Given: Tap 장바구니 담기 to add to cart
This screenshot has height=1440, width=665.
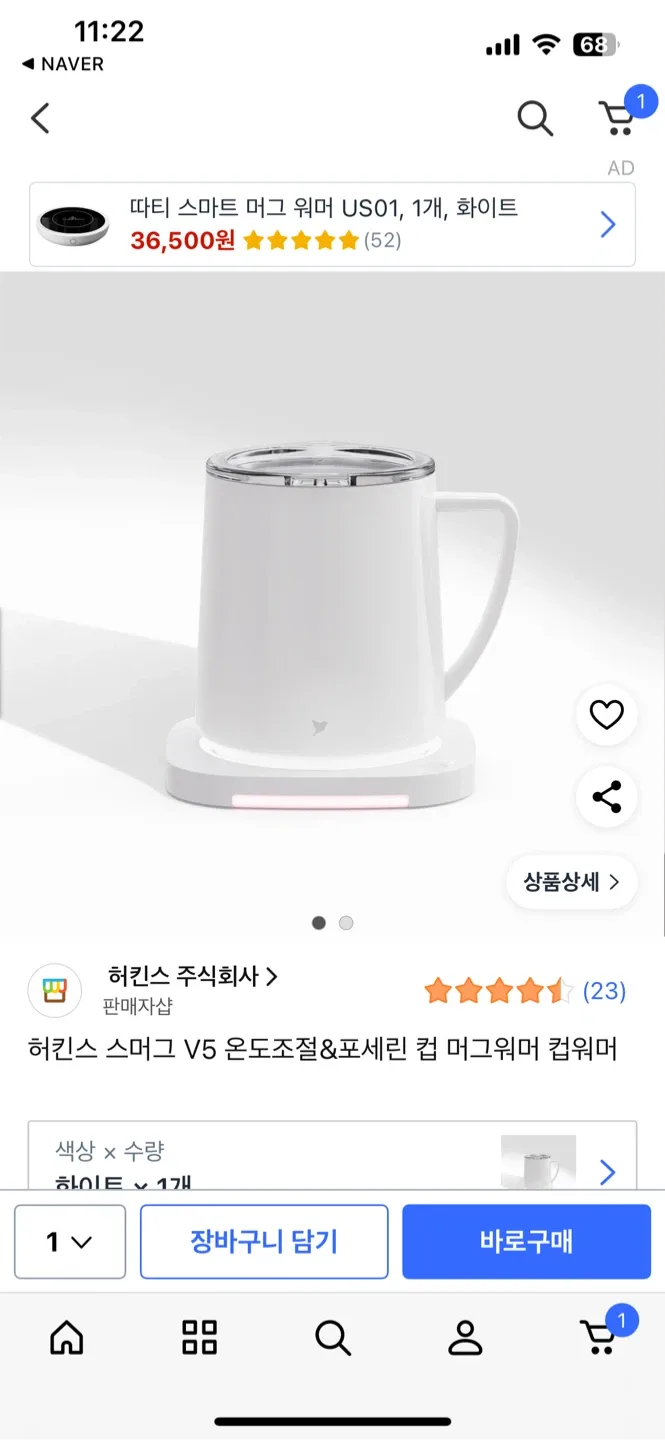Looking at the screenshot, I should click(x=264, y=1242).
